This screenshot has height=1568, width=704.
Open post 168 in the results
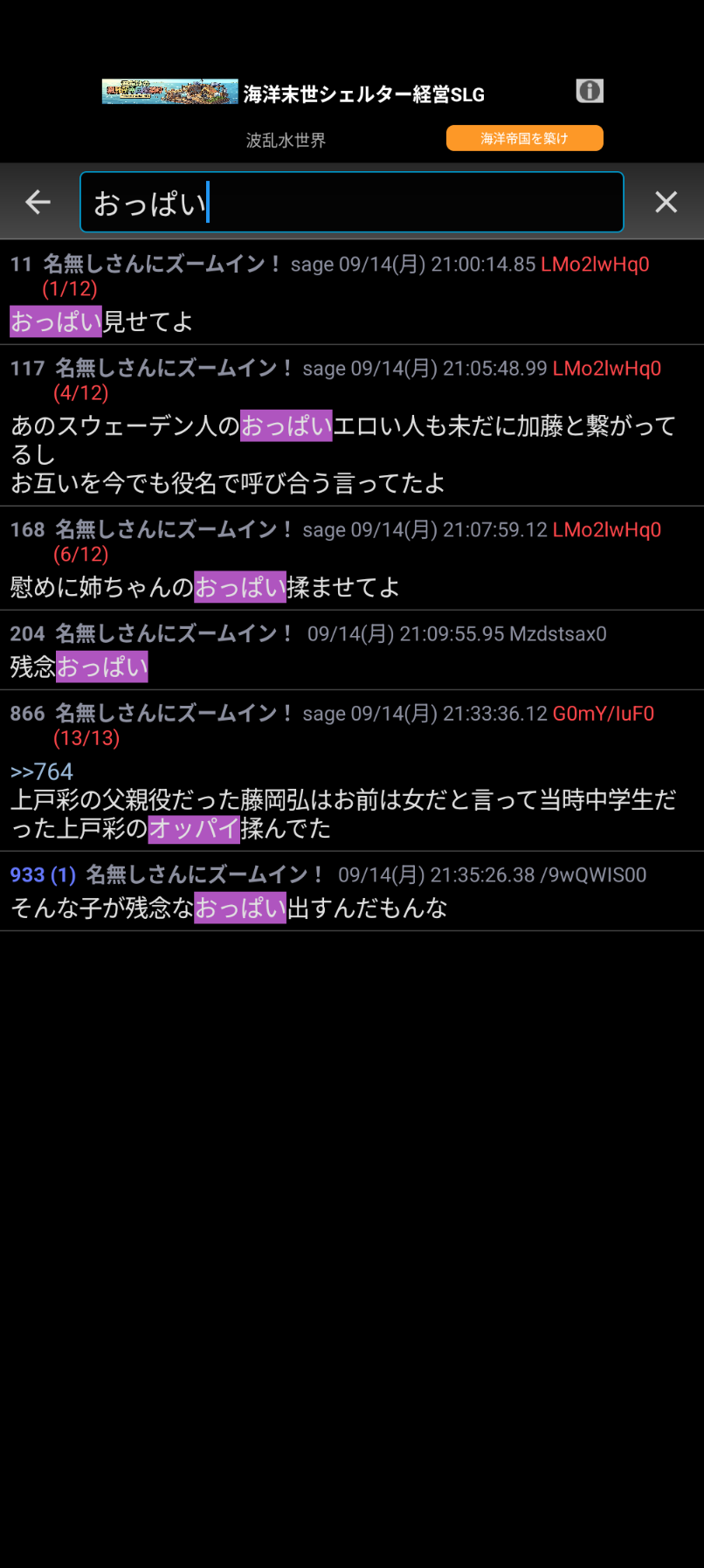[x=352, y=558]
